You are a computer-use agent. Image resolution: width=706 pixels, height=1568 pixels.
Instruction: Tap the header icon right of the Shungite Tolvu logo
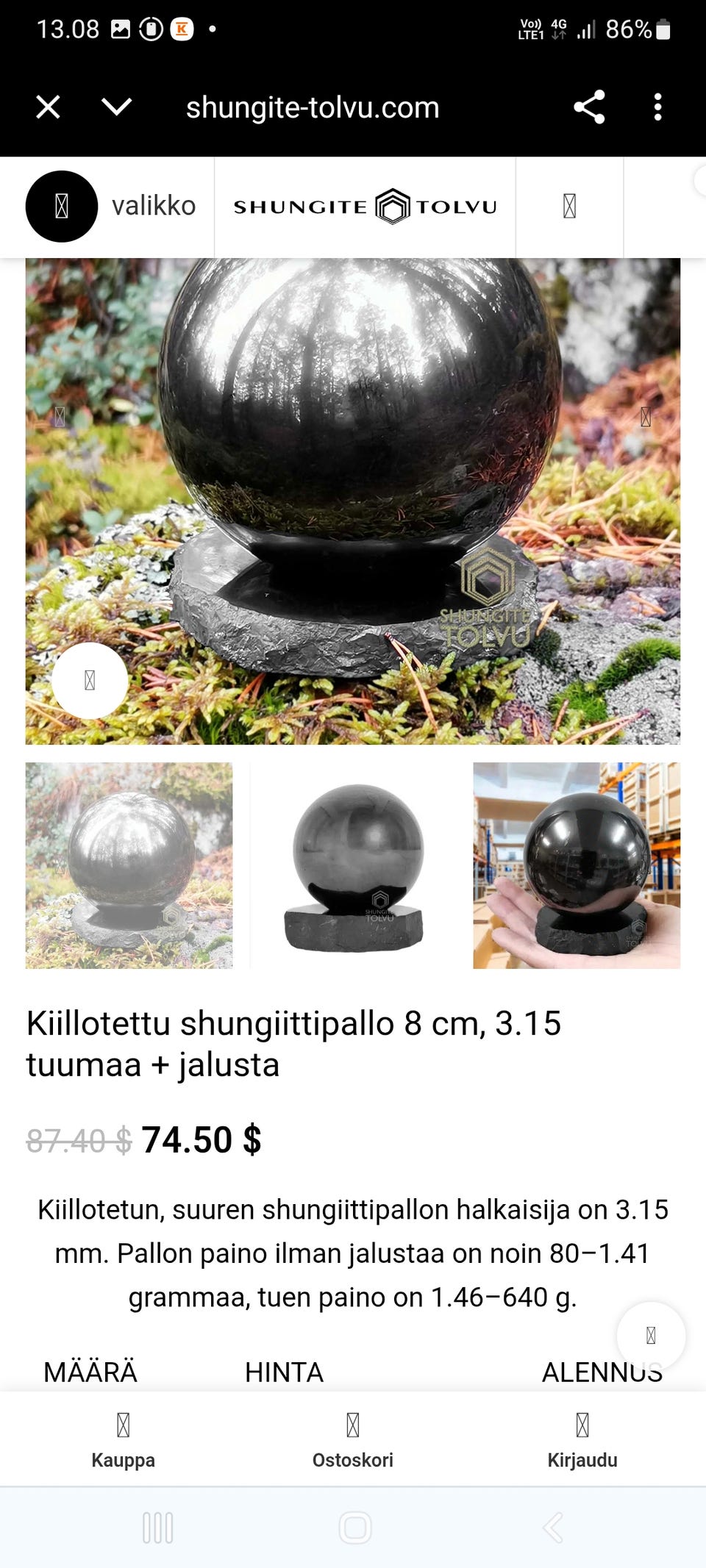click(x=568, y=207)
